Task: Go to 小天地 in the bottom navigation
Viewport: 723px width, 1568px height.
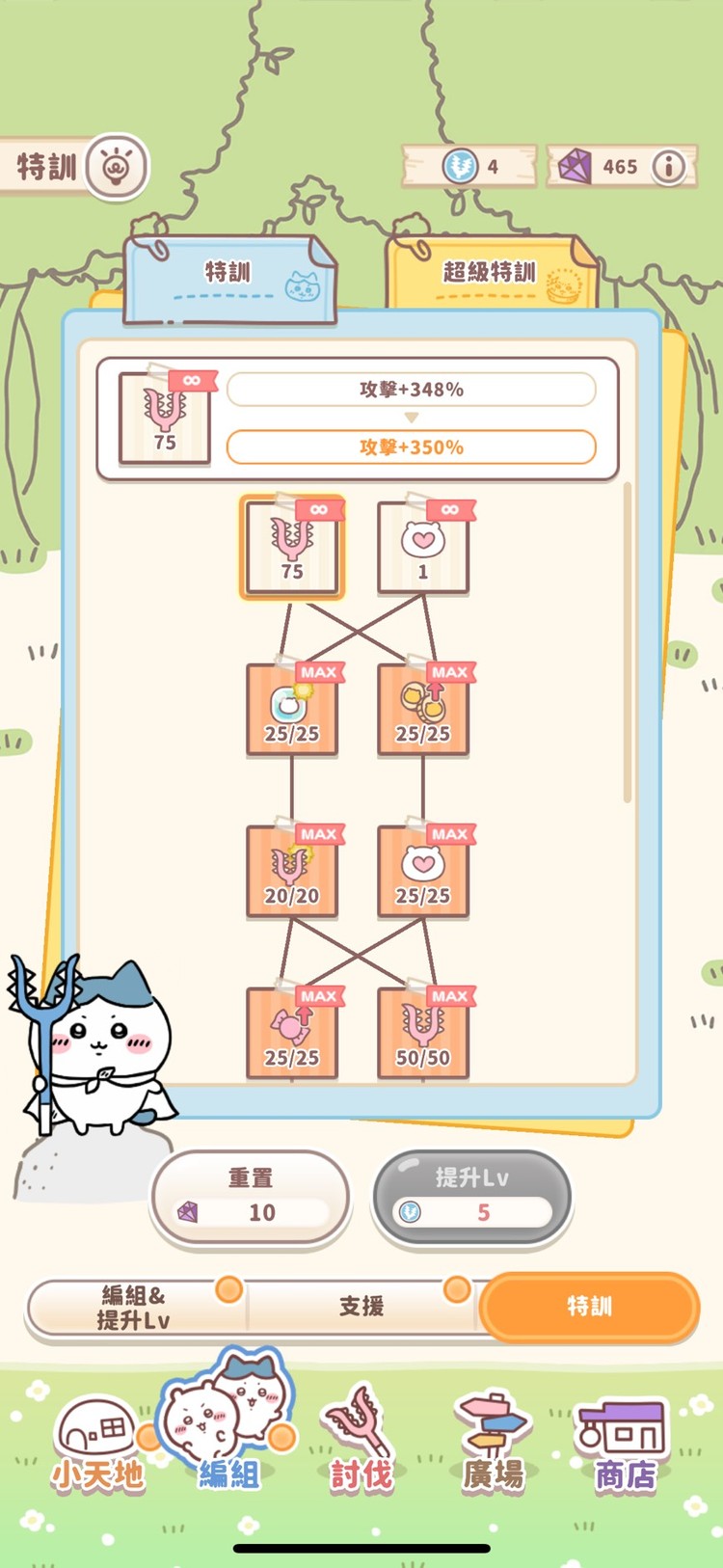Action: tap(96, 1444)
